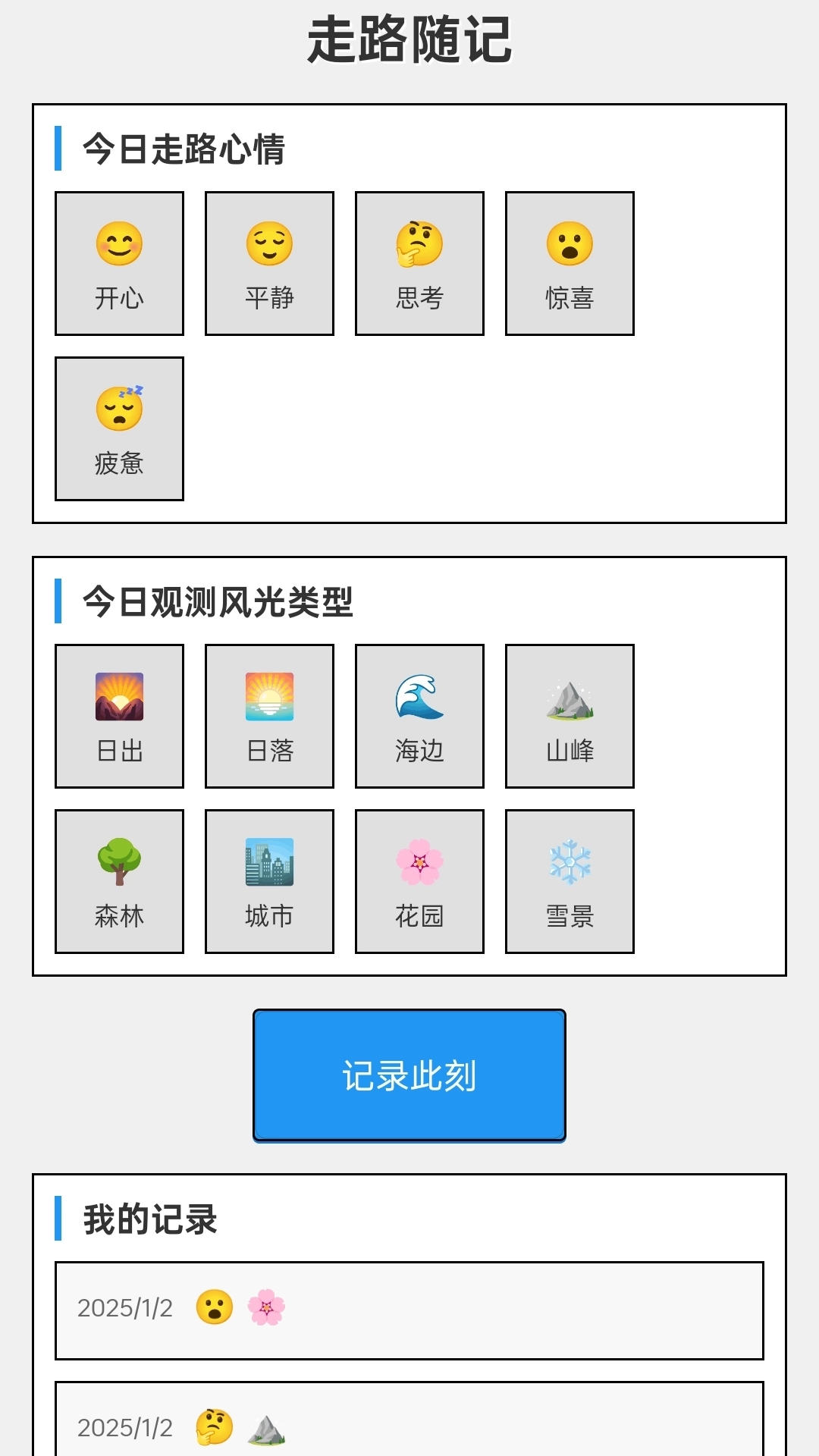The height and width of the screenshot is (1456, 819).
Task: Toggle the 雪景 snowflake scenery selection
Action: [569, 880]
